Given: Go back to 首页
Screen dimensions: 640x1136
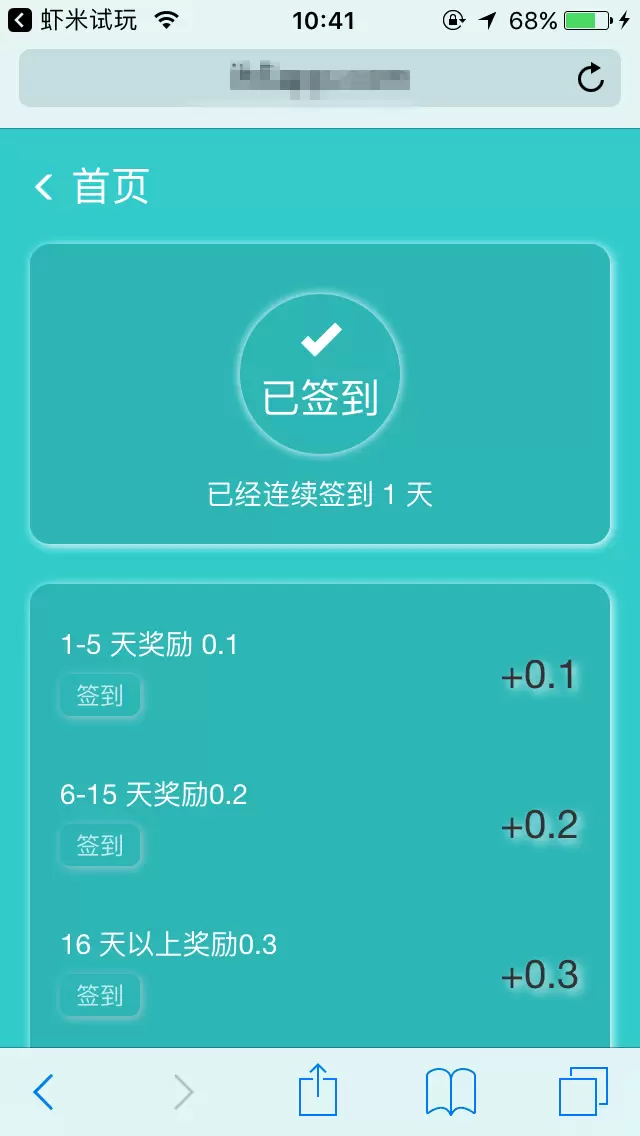Looking at the screenshot, I should coord(90,187).
